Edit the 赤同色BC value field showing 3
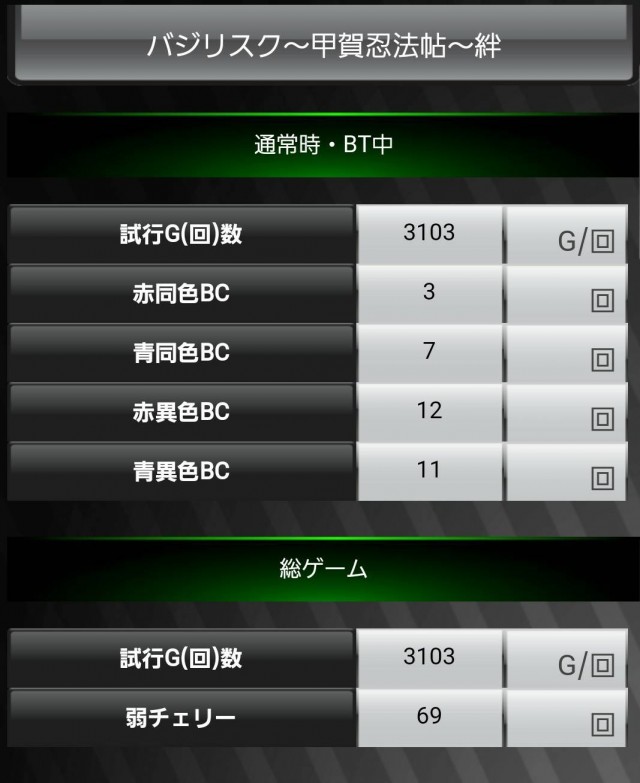This screenshot has height=783, width=640. [429, 294]
